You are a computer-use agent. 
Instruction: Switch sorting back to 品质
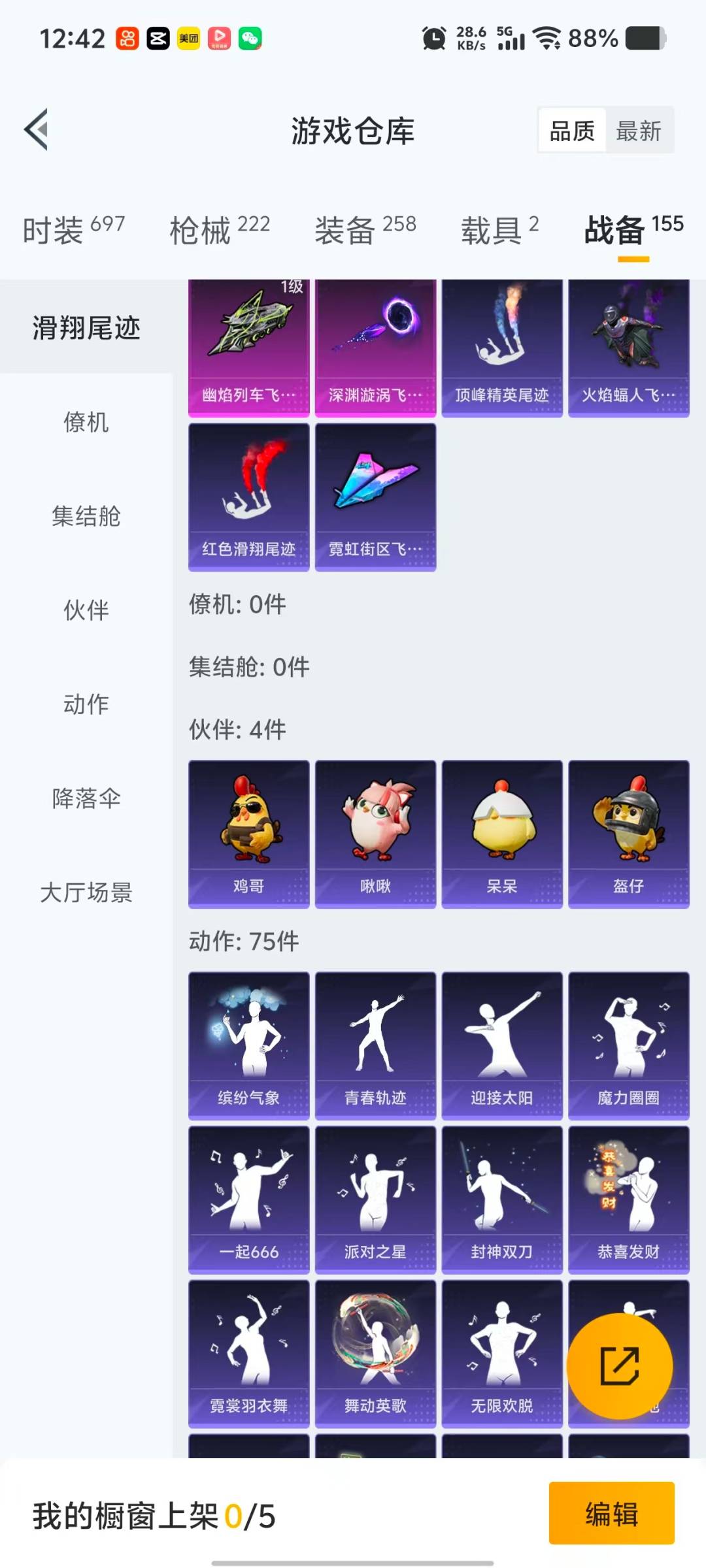pyautogui.click(x=571, y=131)
